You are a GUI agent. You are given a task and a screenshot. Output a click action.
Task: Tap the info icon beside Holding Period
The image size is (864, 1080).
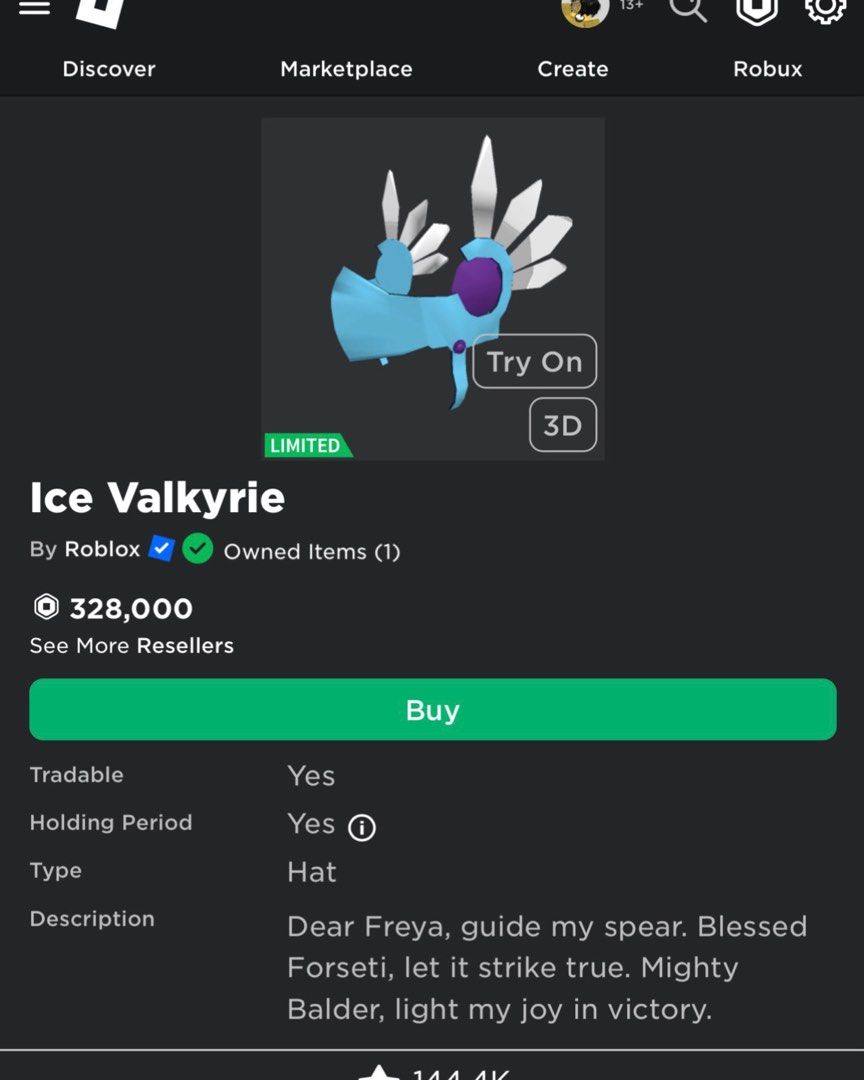pyautogui.click(x=361, y=826)
